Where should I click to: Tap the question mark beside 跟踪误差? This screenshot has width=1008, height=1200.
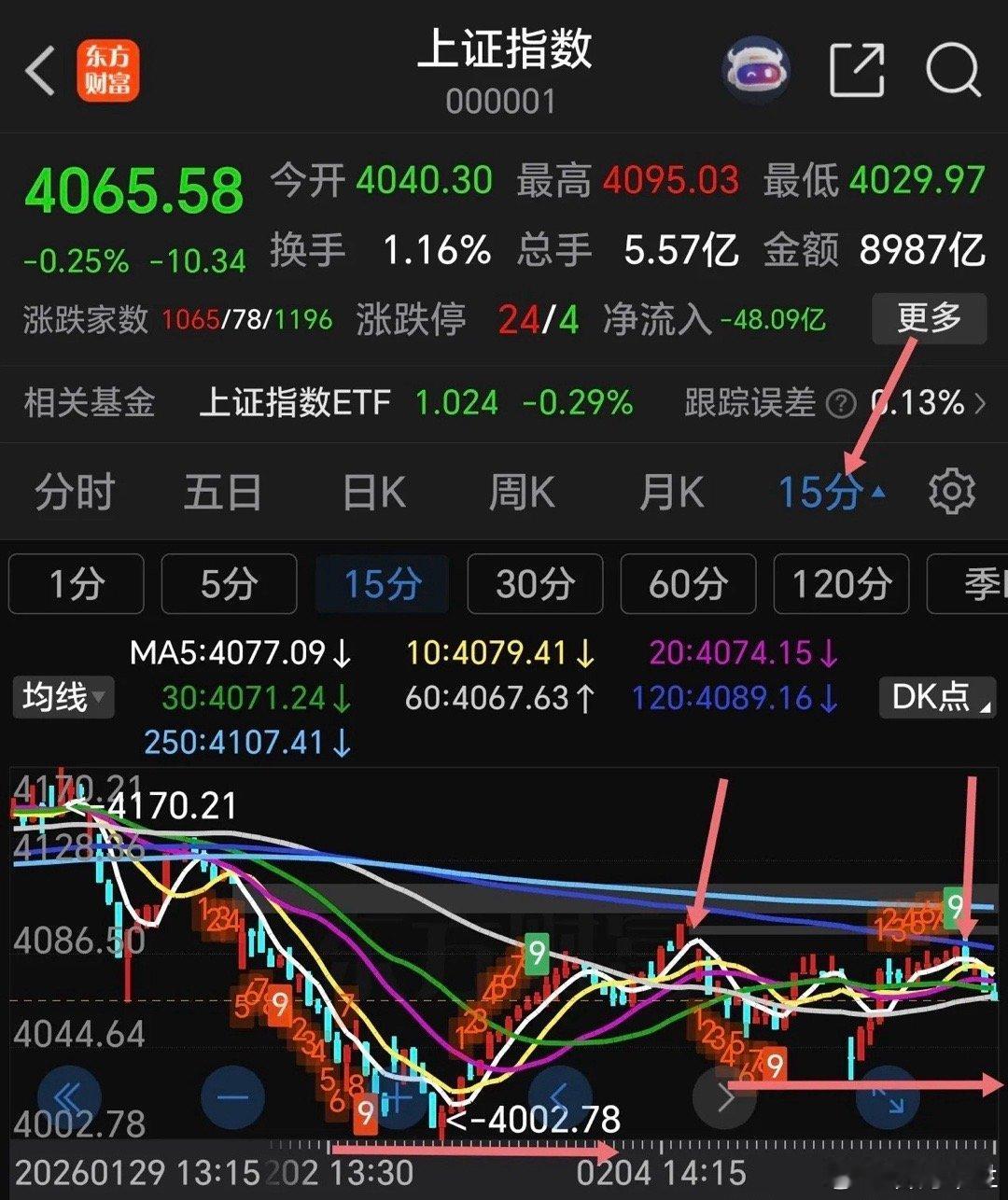coord(843,403)
